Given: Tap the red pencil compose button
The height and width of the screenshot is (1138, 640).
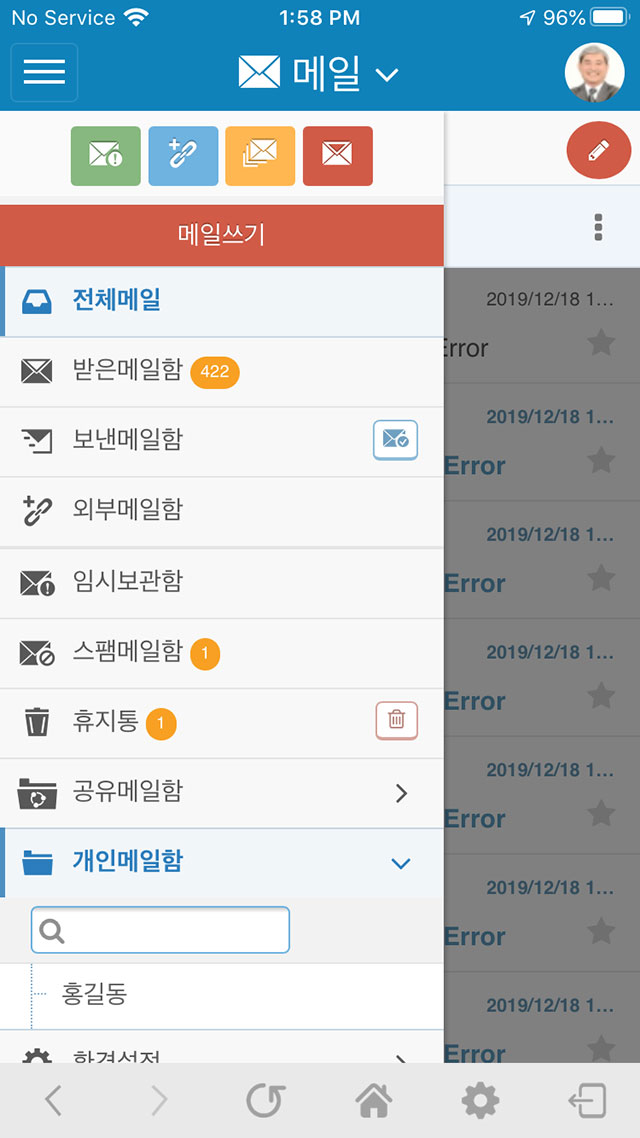Looking at the screenshot, I should coord(599,150).
